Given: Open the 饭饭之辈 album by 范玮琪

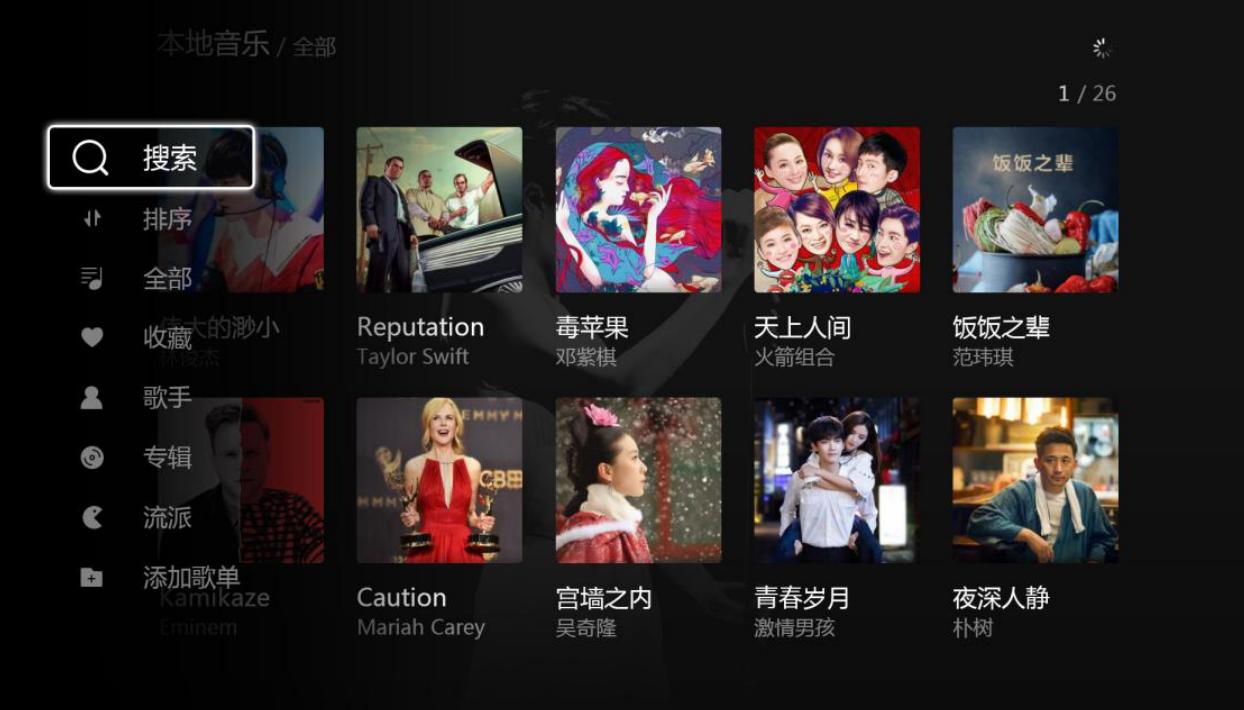Looking at the screenshot, I should click(1035, 210).
